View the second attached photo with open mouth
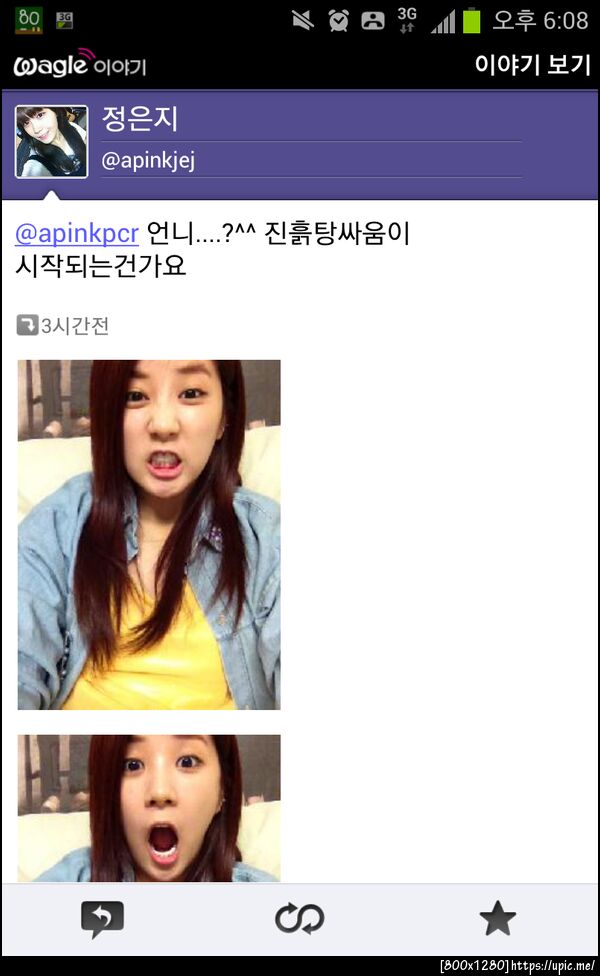600x976 pixels. [x=149, y=808]
